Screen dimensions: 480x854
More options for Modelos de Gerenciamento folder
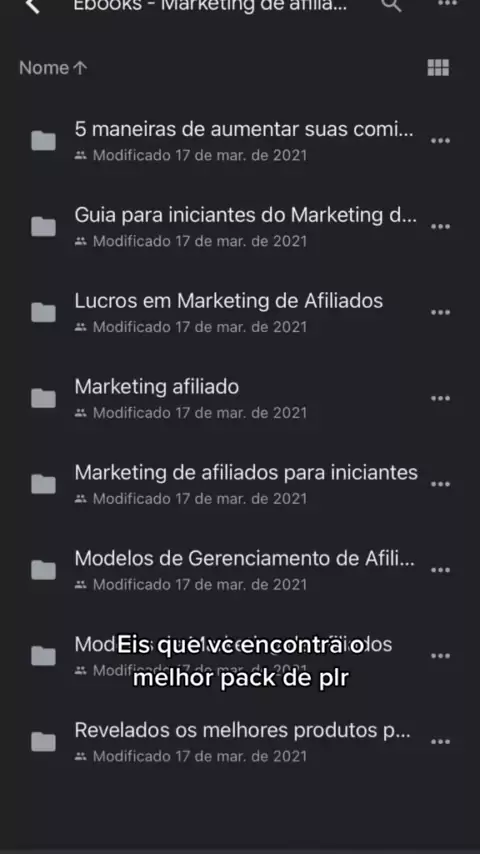pos(440,570)
